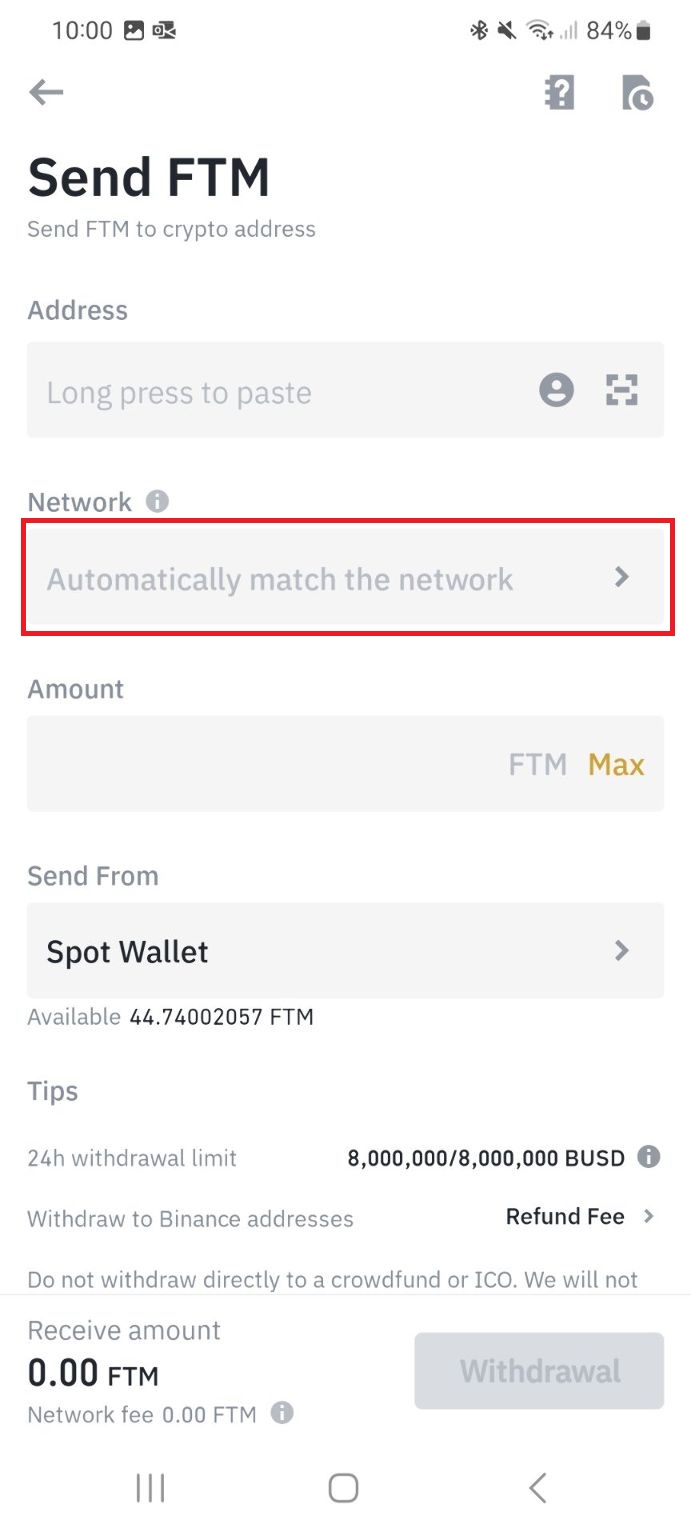Open the address book contact icon
Screen dimensions: 691x1536
pyautogui.click(x=557, y=390)
